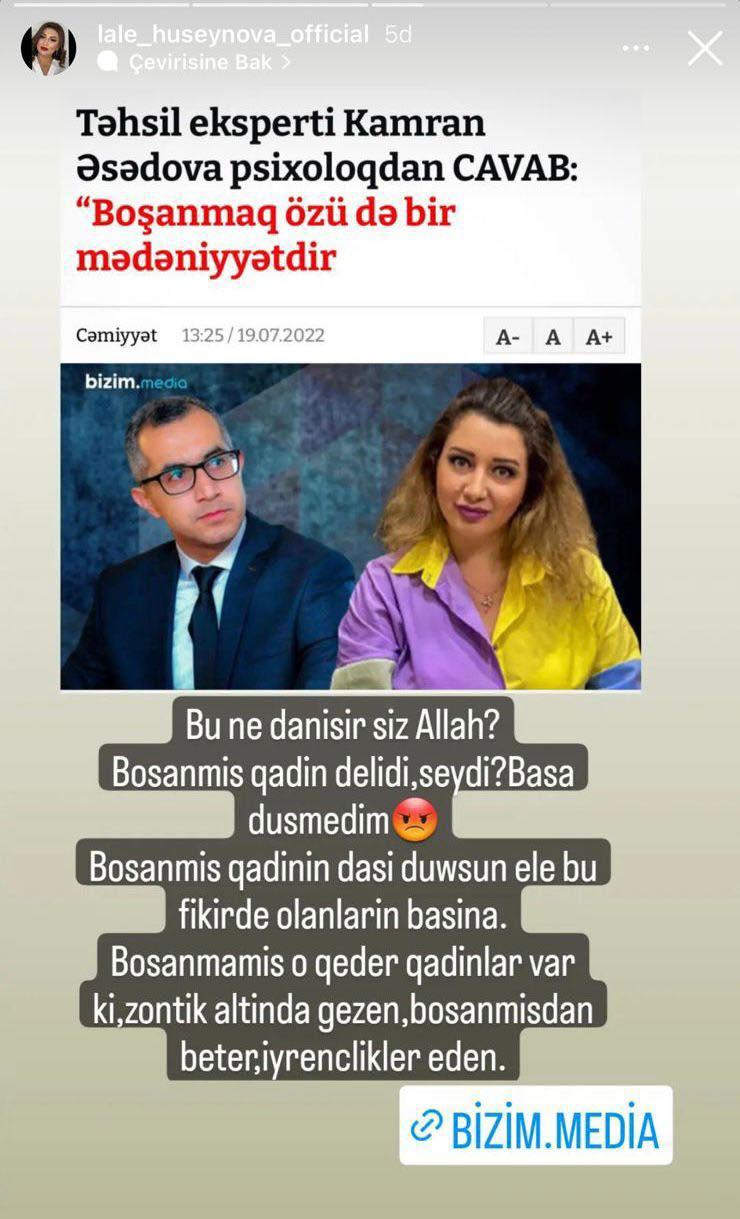This screenshot has width=740, height=1219.
Task: Open lale_huseynova_official profile picture
Action: (48, 48)
